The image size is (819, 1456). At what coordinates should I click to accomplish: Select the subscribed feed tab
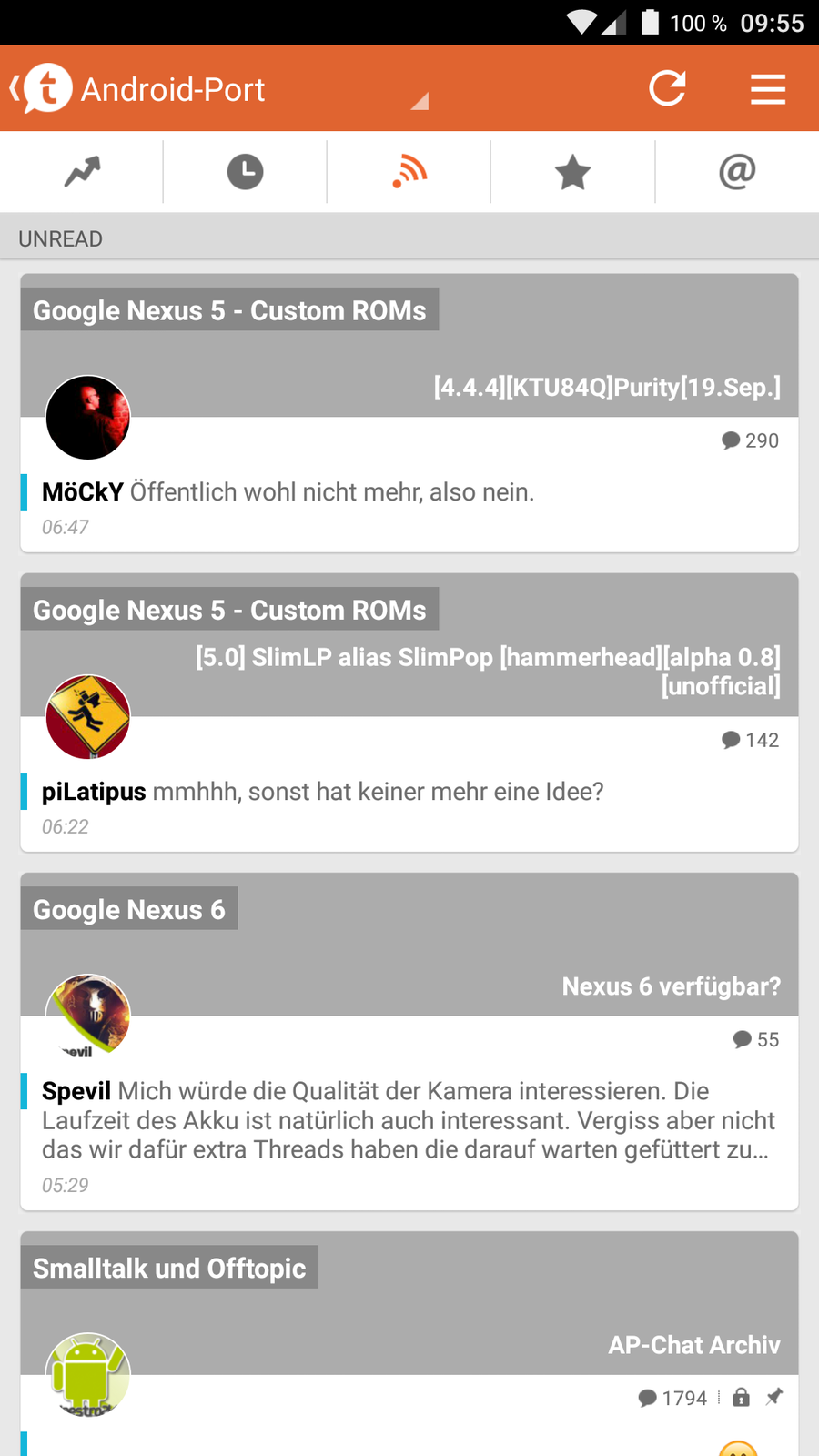pyautogui.click(x=409, y=171)
